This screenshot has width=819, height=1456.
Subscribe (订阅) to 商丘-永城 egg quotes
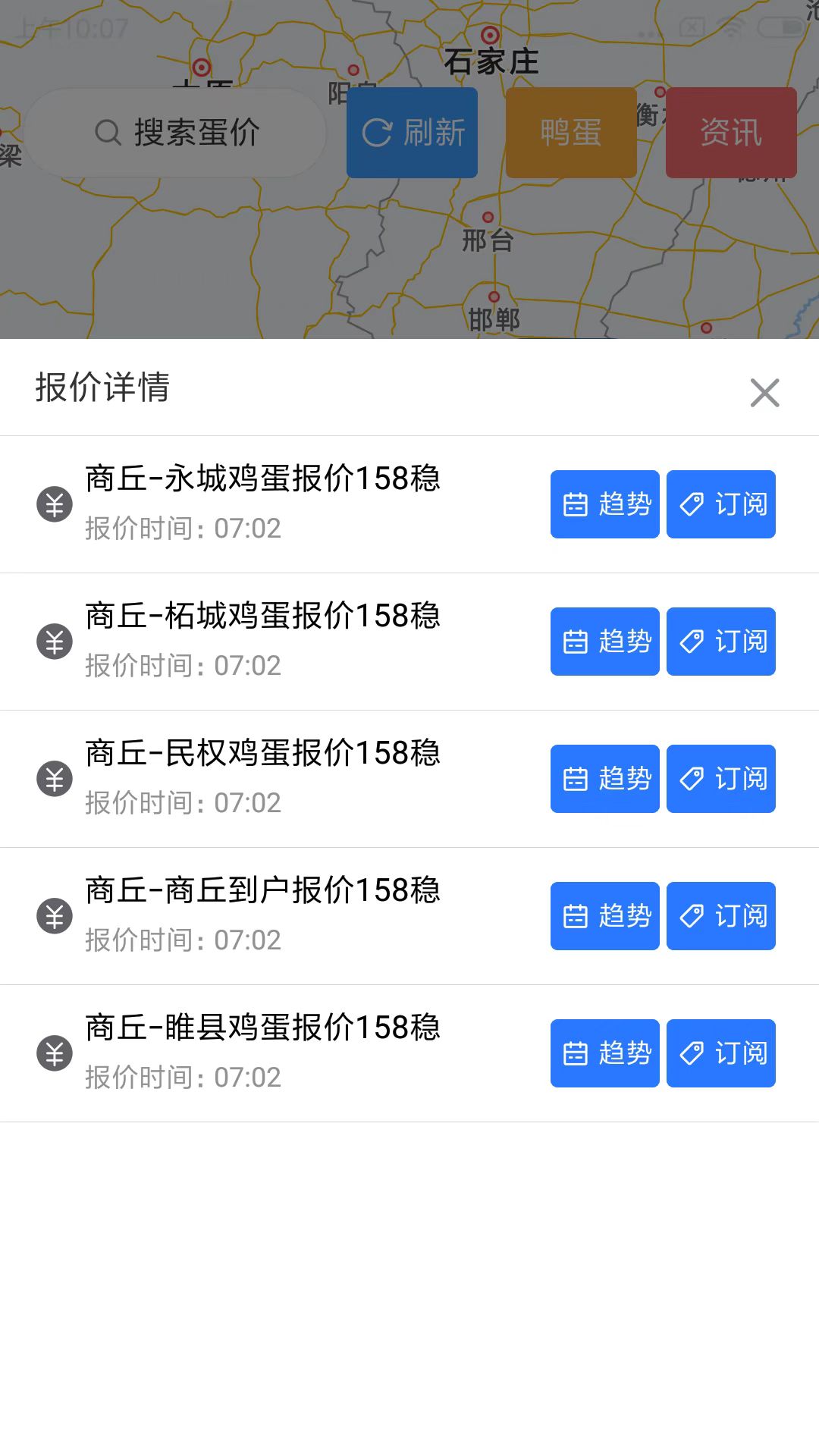point(720,504)
